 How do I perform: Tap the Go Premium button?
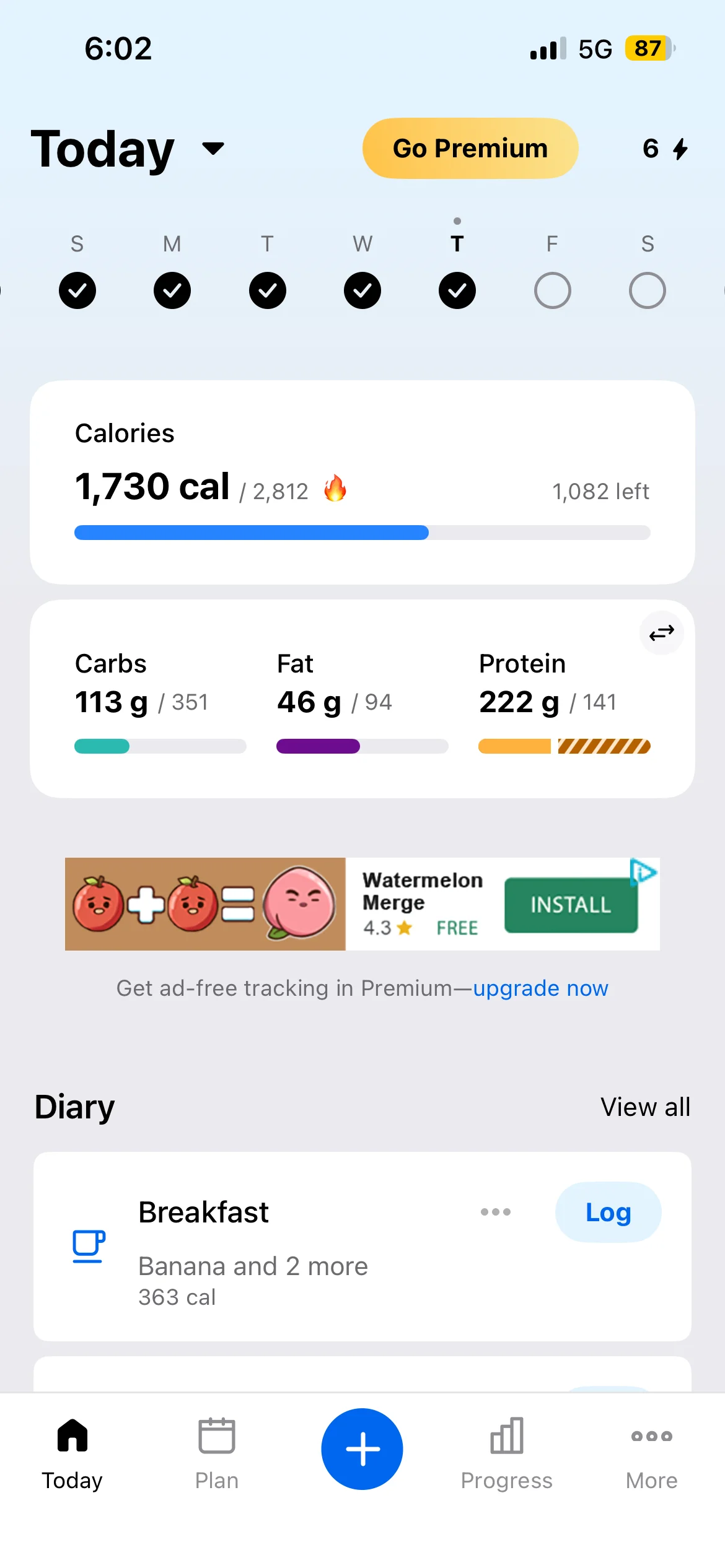(470, 149)
